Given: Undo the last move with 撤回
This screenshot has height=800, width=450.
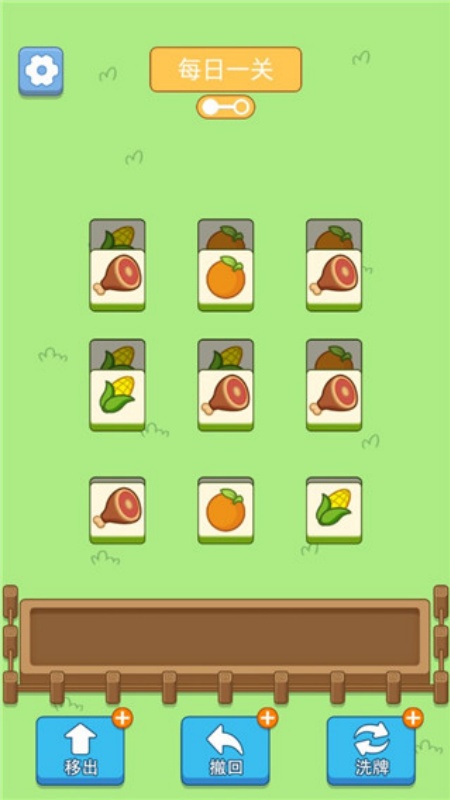Looking at the screenshot, I should 225,749.
